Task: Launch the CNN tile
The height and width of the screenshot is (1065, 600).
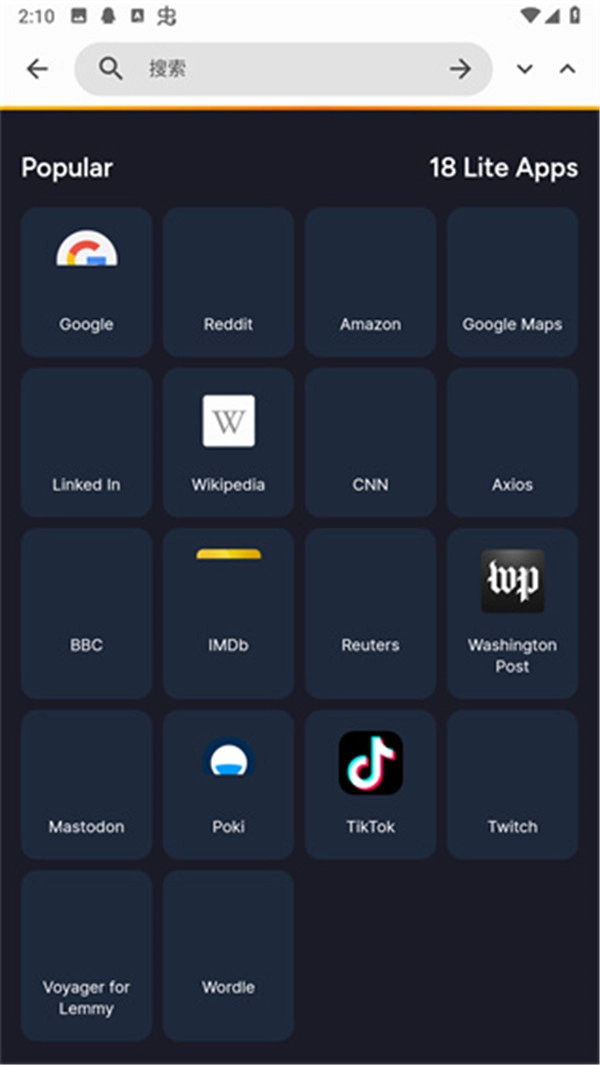Action: click(x=370, y=442)
